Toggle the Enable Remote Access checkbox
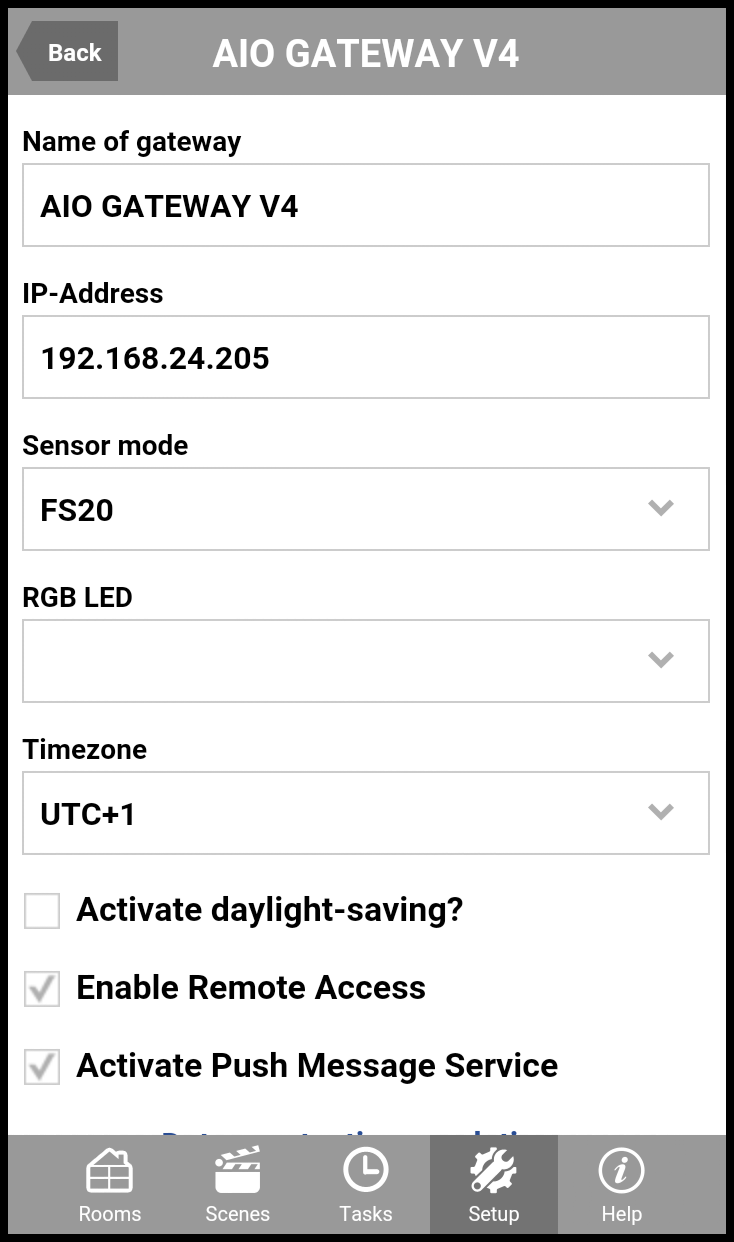Image resolution: width=734 pixels, height=1242 pixels. point(42,989)
